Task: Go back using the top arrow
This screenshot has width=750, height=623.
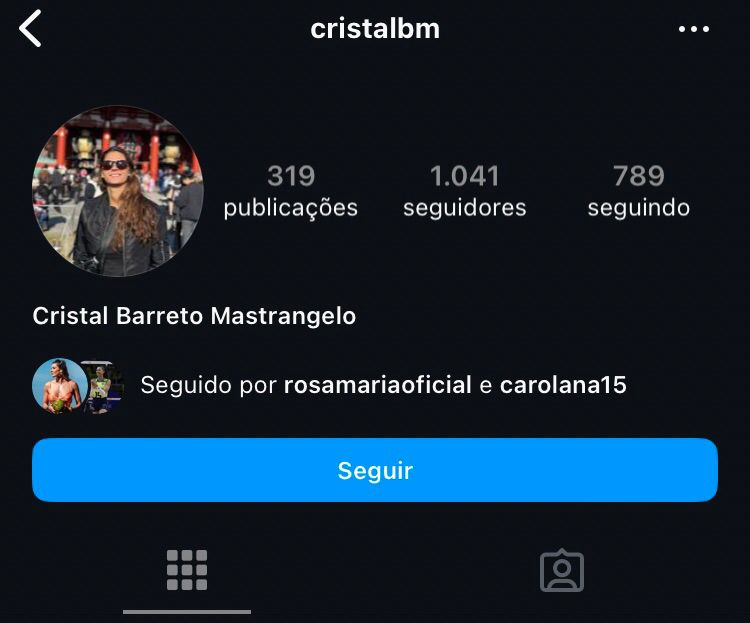Action: pyautogui.click(x=31, y=29)
